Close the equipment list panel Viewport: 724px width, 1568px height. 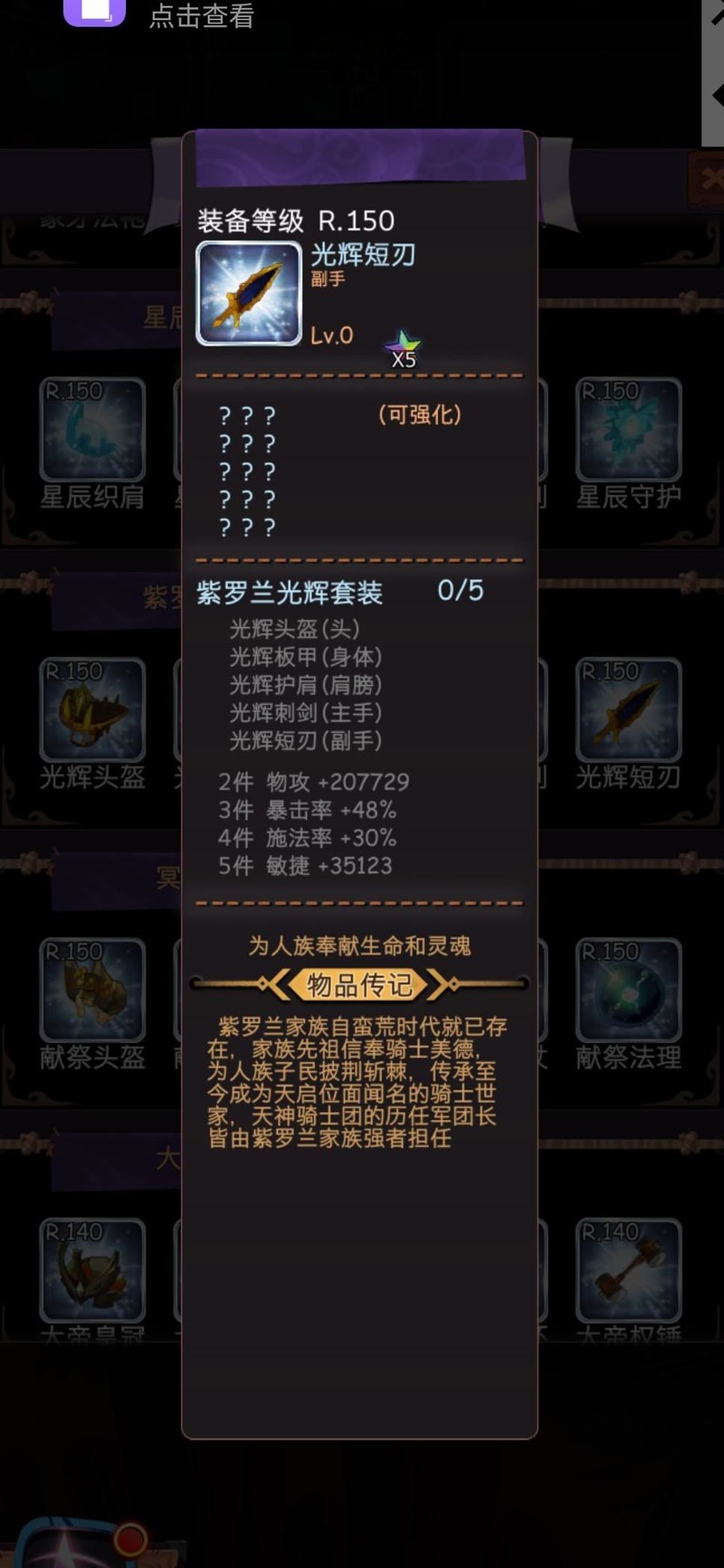707,178
